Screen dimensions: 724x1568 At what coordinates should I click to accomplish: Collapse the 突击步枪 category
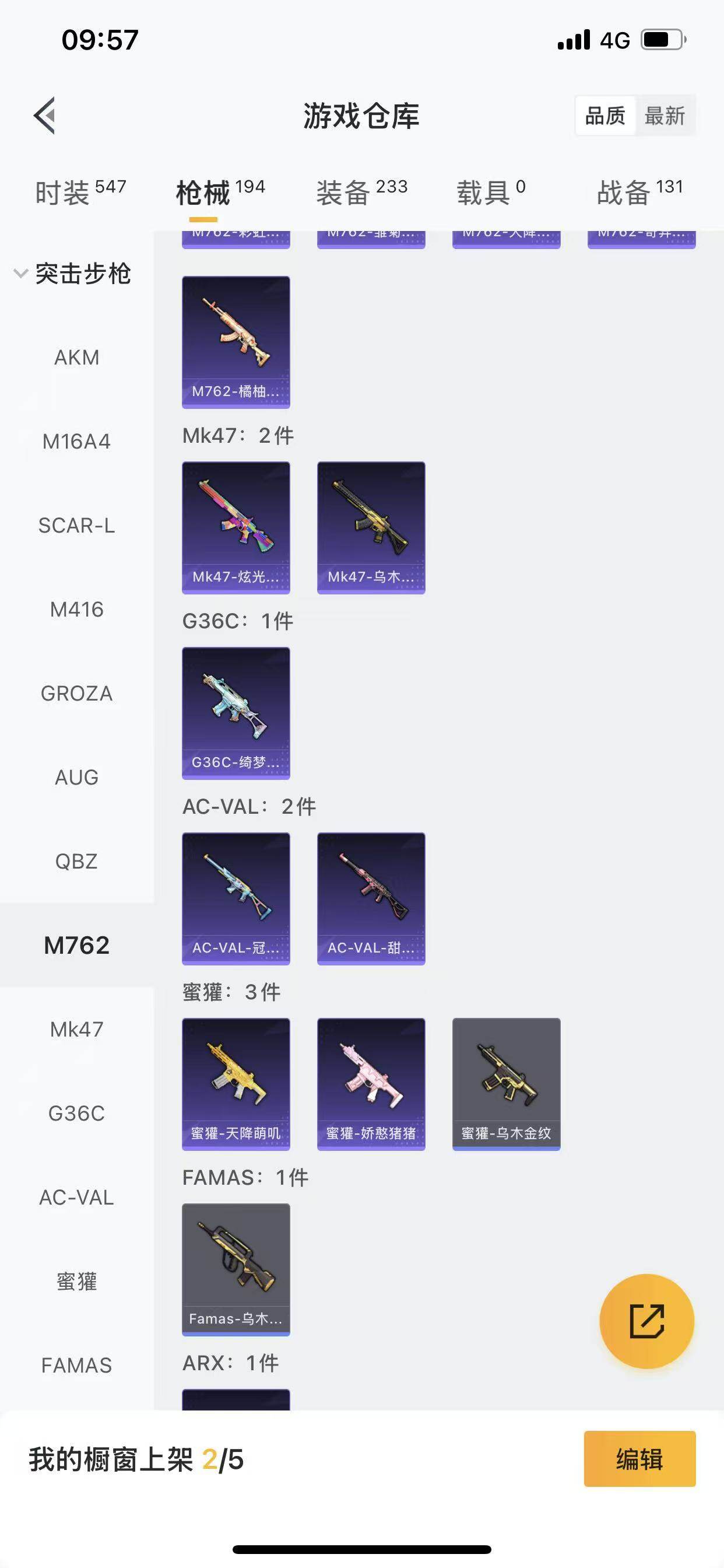click(72, 274)
